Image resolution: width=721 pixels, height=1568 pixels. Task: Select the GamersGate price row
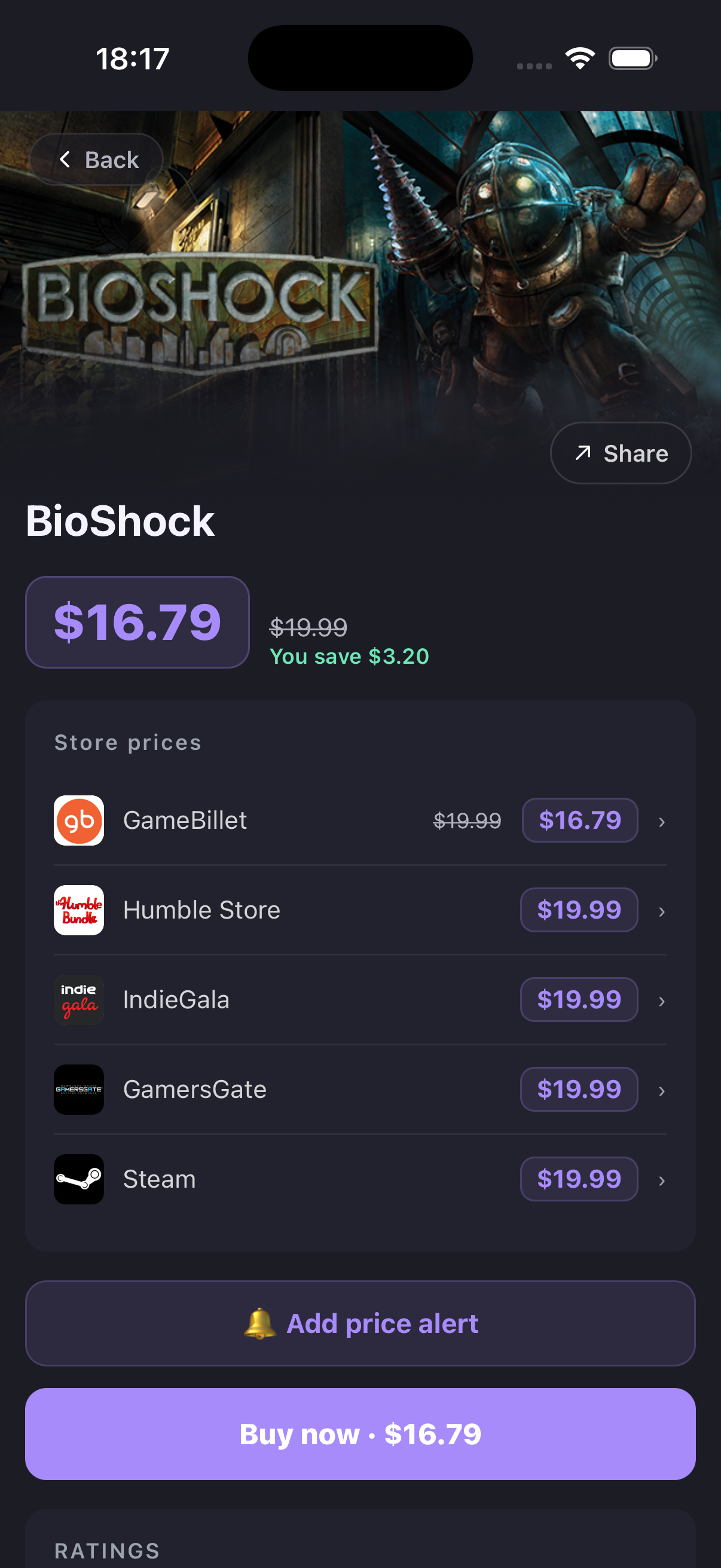360,1090
